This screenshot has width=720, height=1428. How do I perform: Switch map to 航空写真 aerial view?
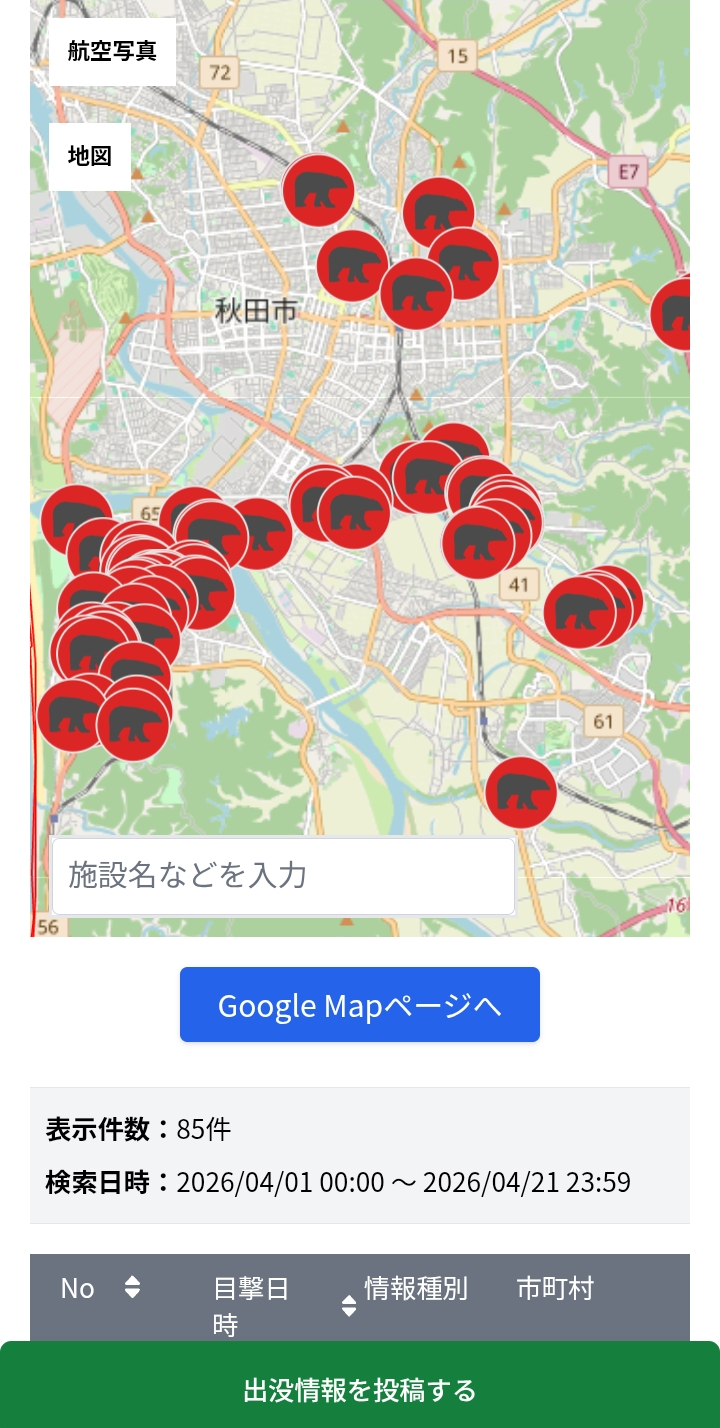(x=112, y=52)
